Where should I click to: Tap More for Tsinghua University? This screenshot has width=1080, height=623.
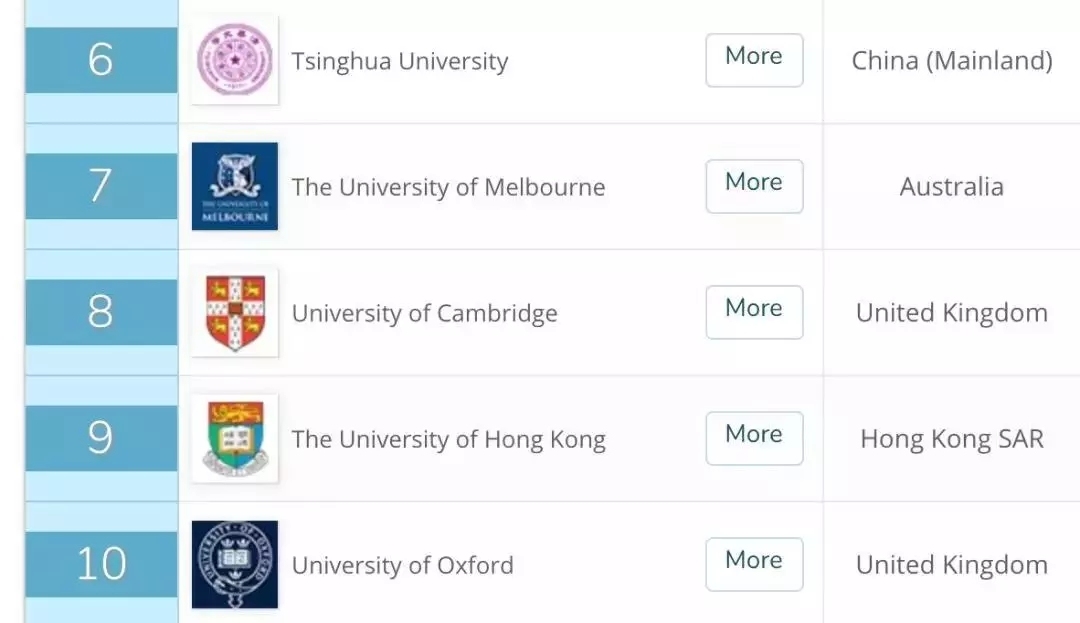[754, 60]
